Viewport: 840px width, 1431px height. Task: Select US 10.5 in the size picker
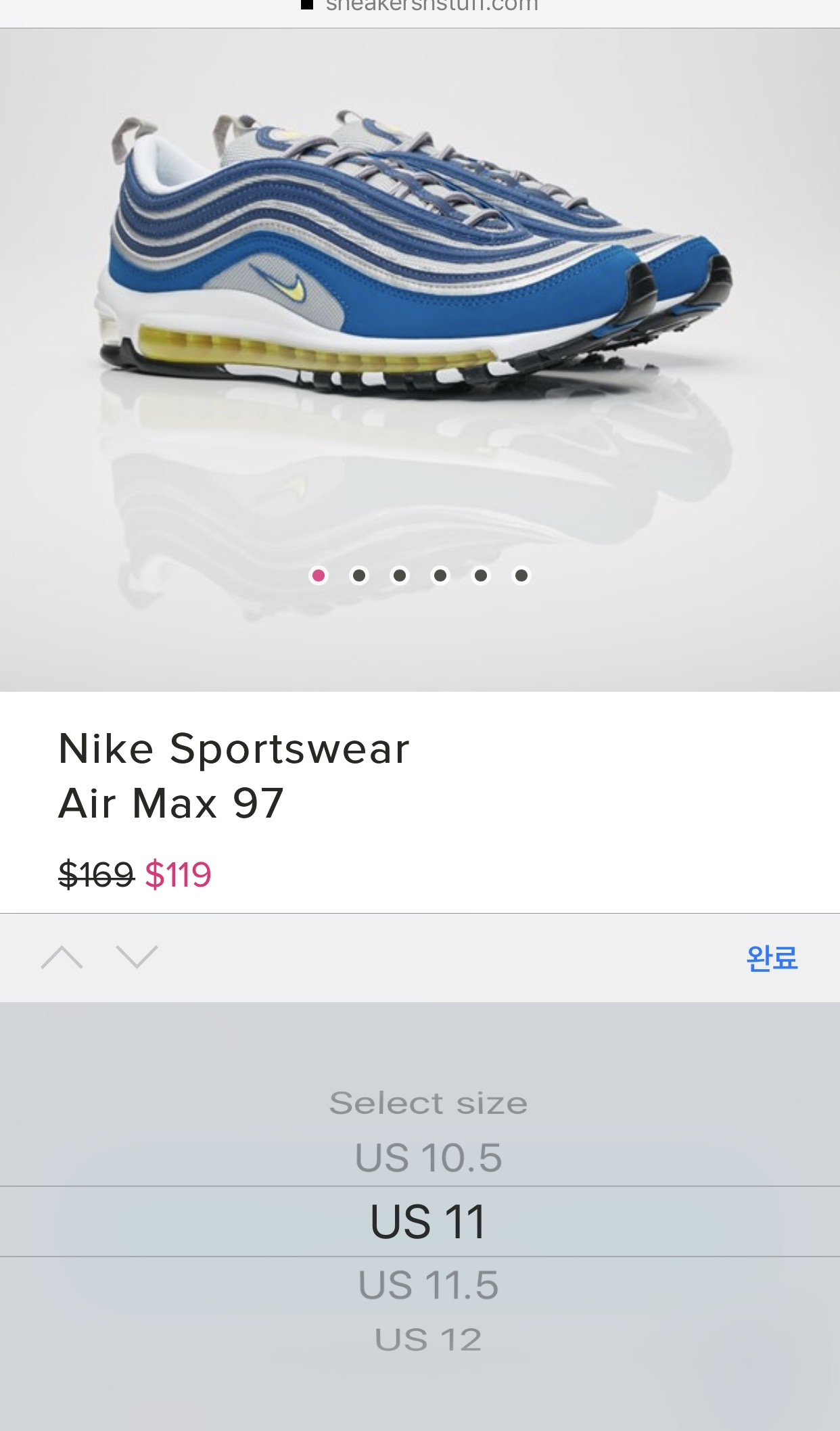(x=428, y=1157)
